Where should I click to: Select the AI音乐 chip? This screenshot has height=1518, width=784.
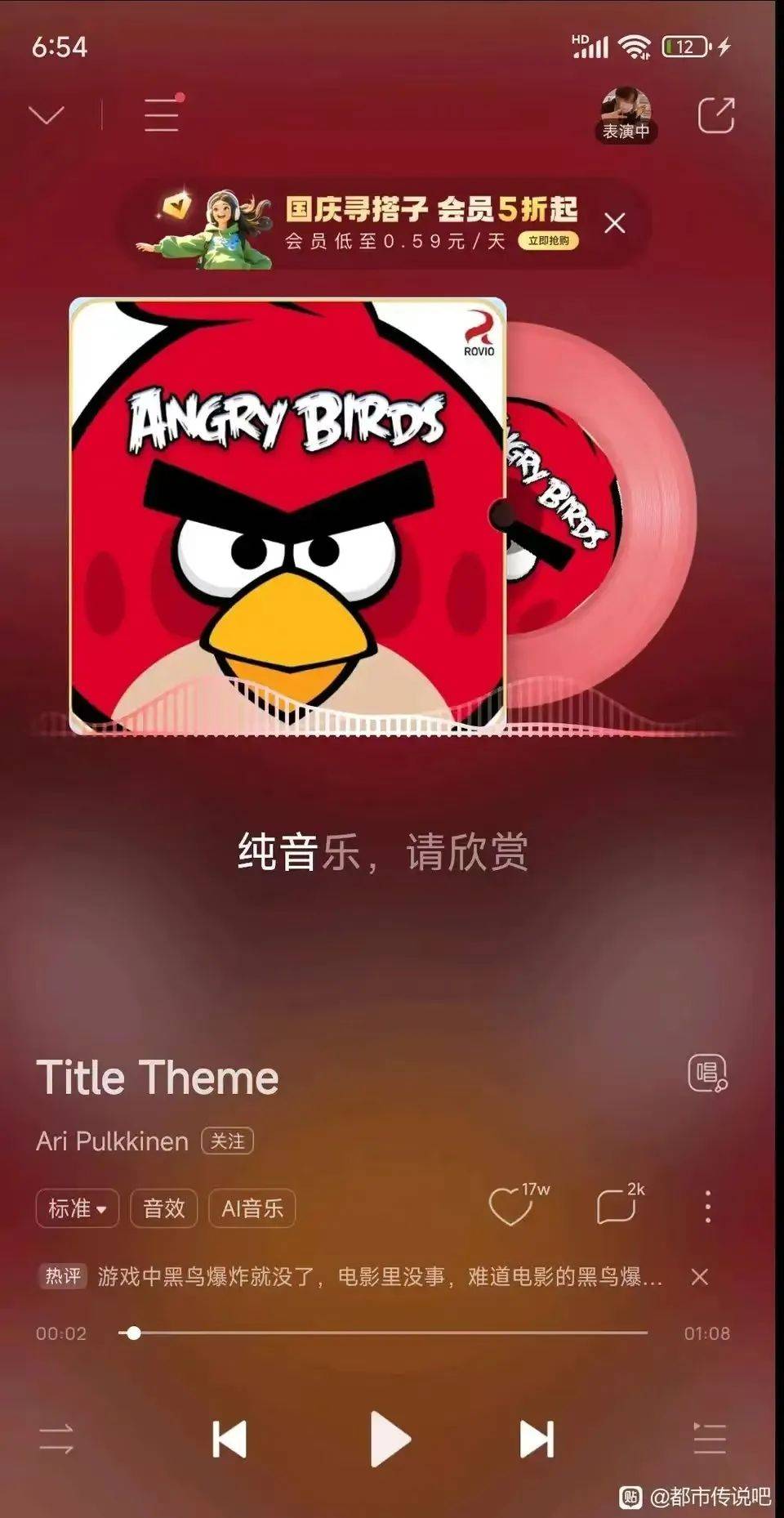tap(252, 1208)
